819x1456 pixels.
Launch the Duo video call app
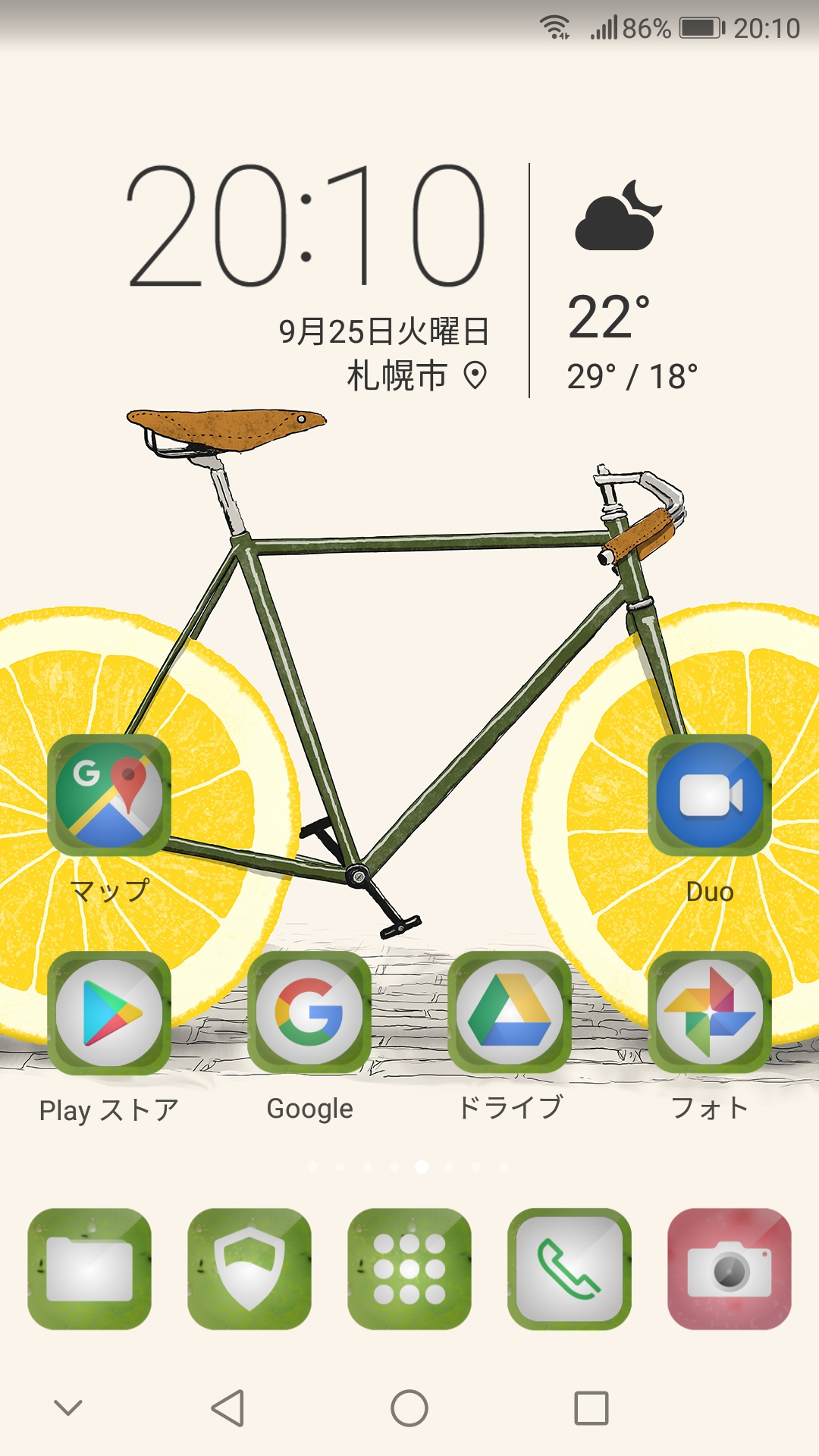tap(710, 795)
